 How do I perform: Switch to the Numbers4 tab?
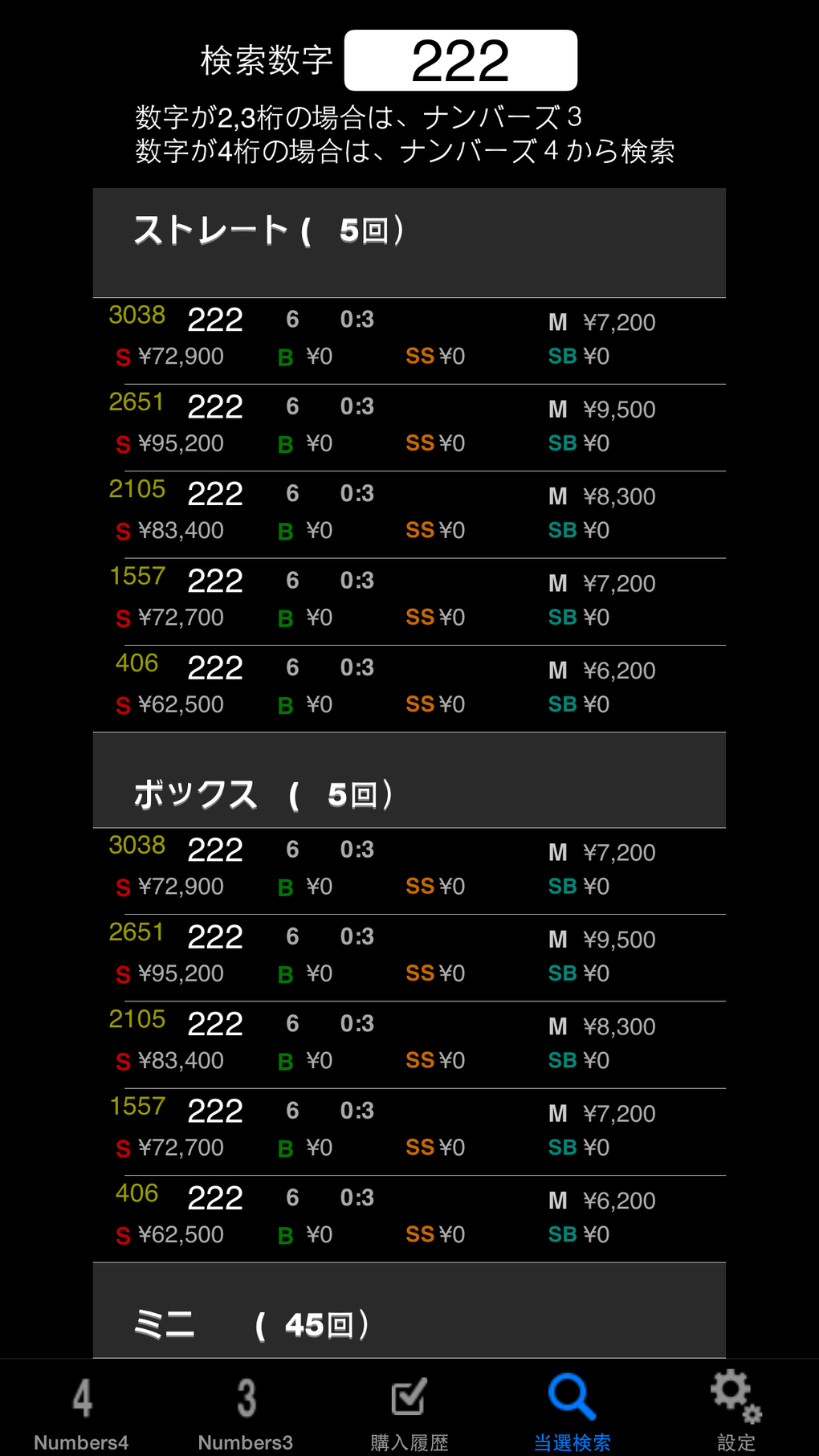(81, 1411)
